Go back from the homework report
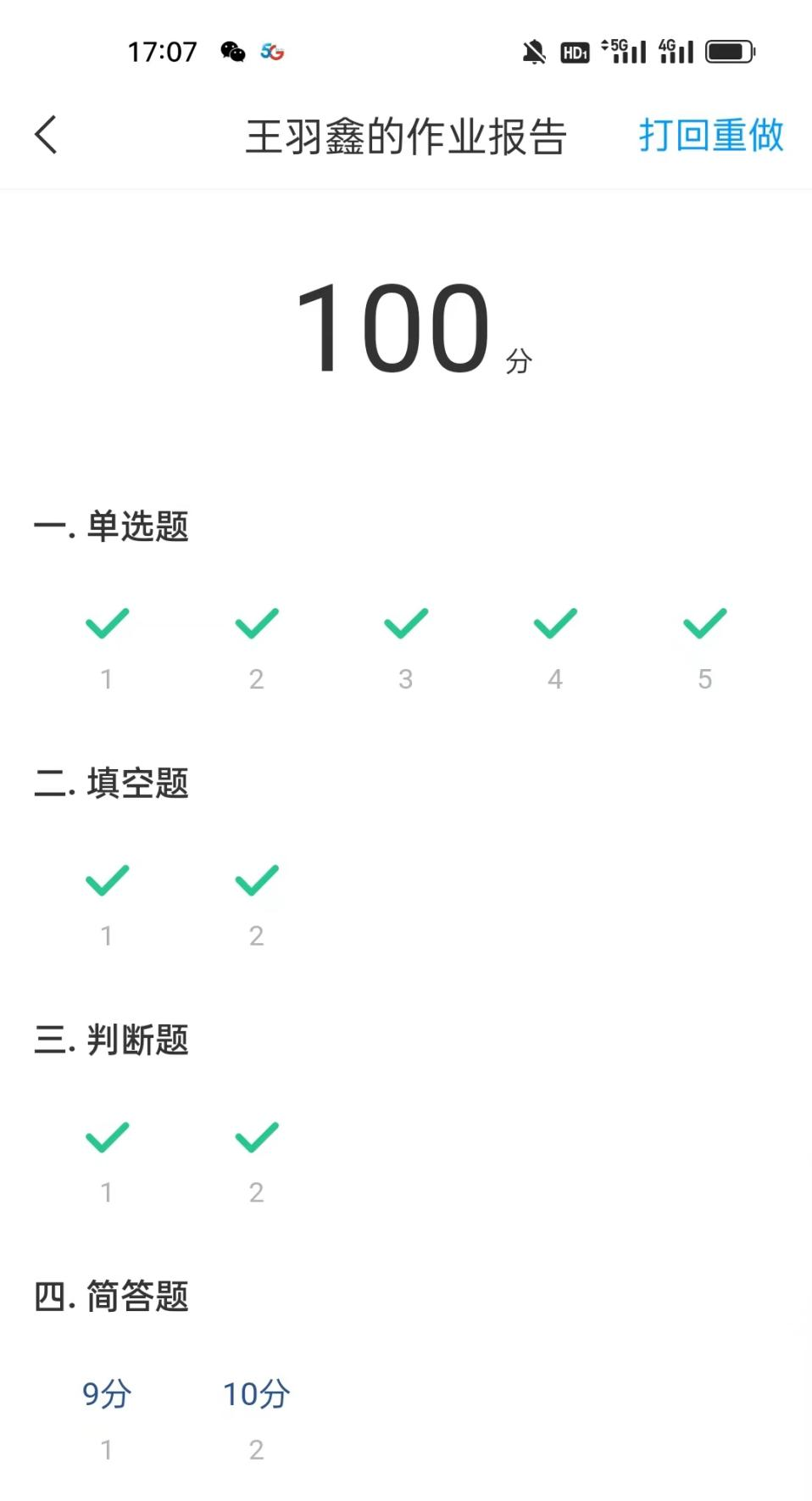The width and height of the screenshot is (812, 1501). pos(47,135)
